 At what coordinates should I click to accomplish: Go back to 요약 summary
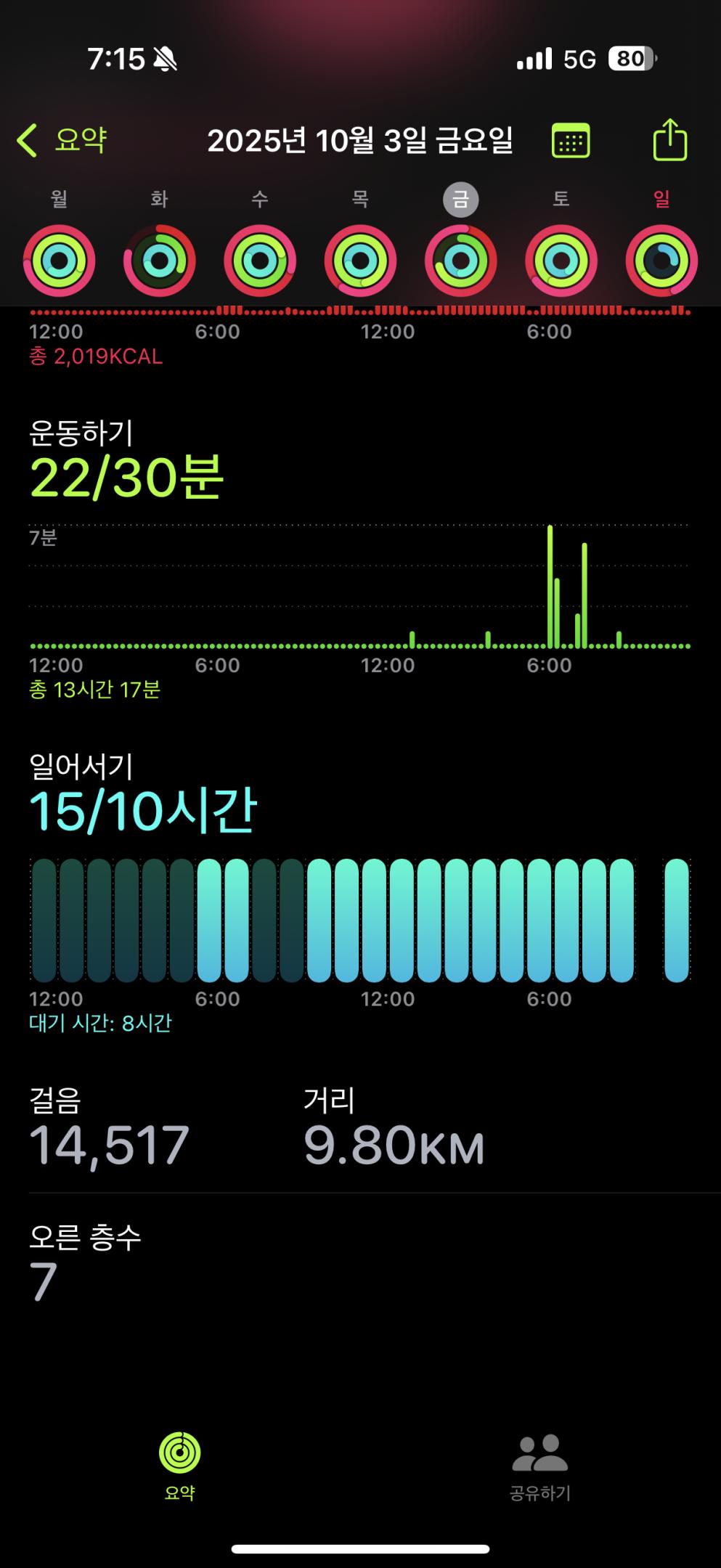pos(62,139)
